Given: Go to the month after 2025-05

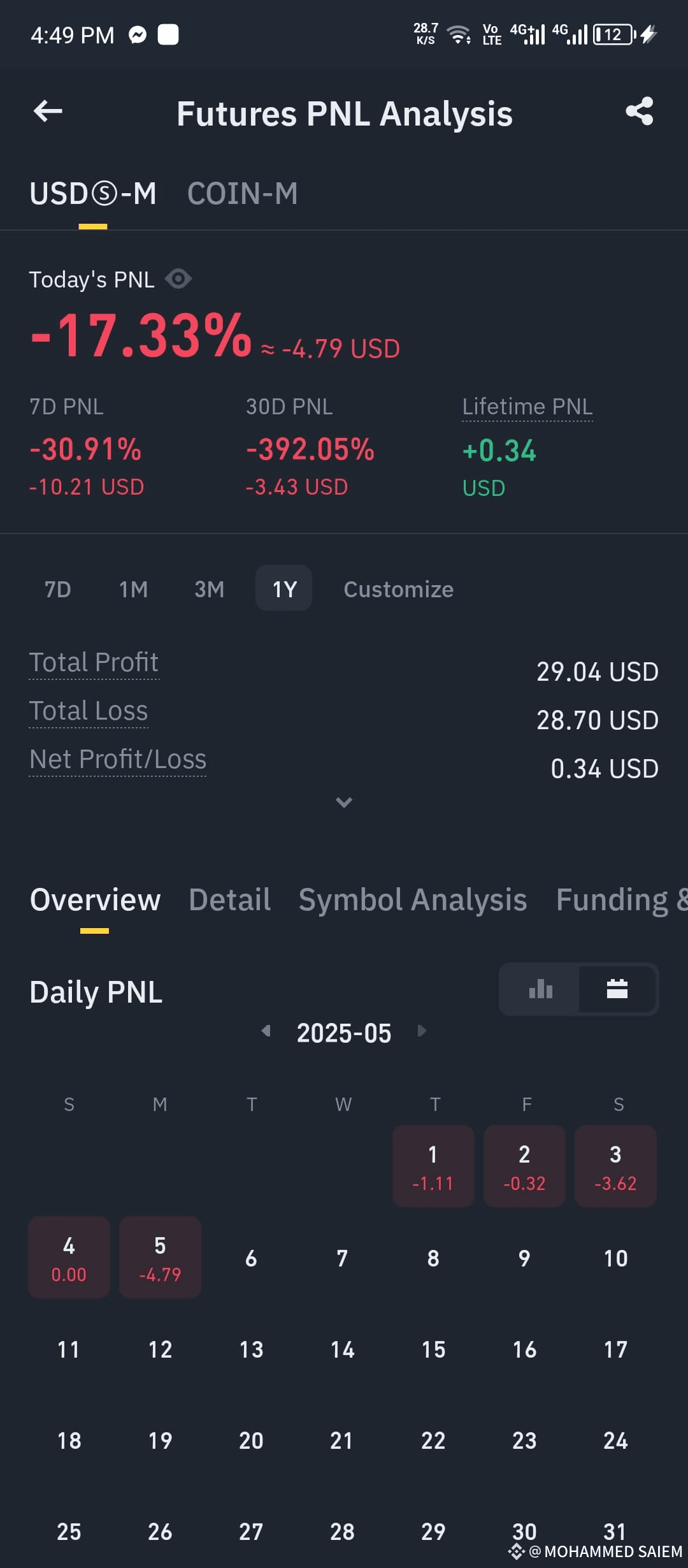Looking at the screenshot, I should click(421, 1031).
